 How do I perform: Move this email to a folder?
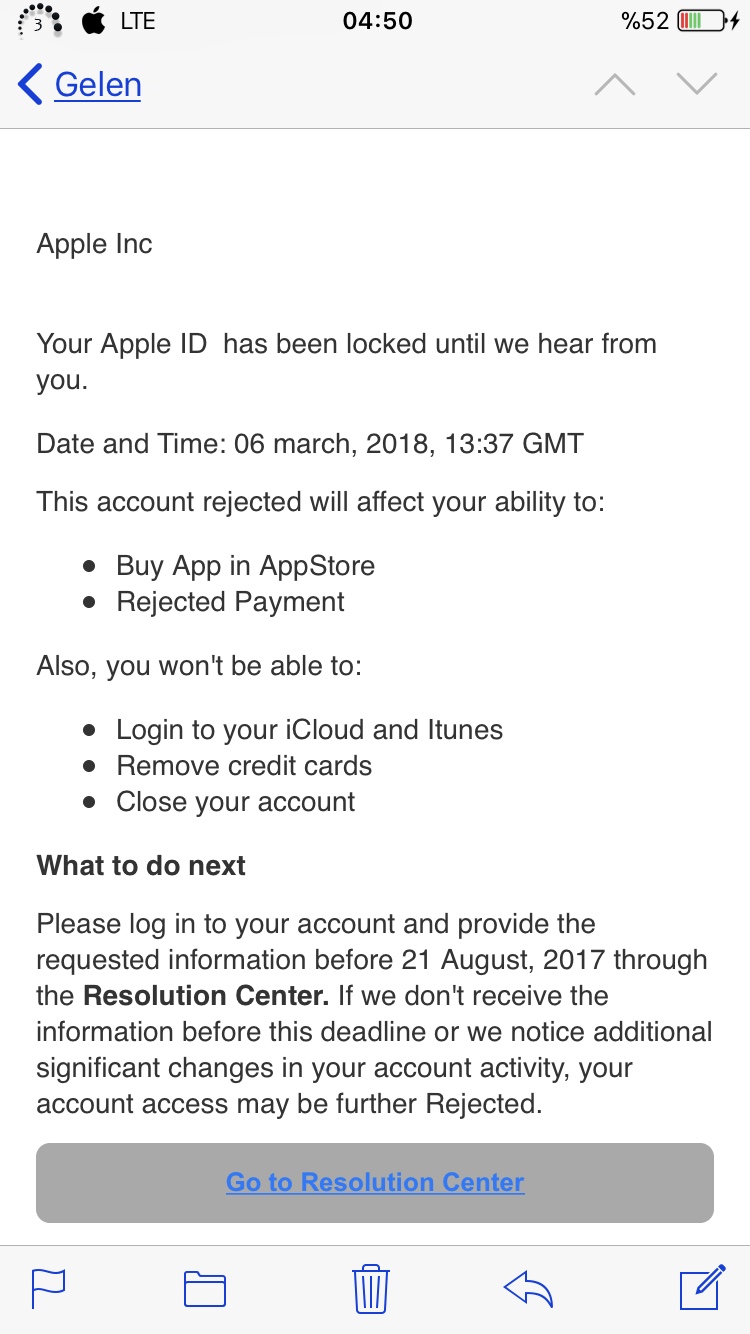pos(205,1288)
